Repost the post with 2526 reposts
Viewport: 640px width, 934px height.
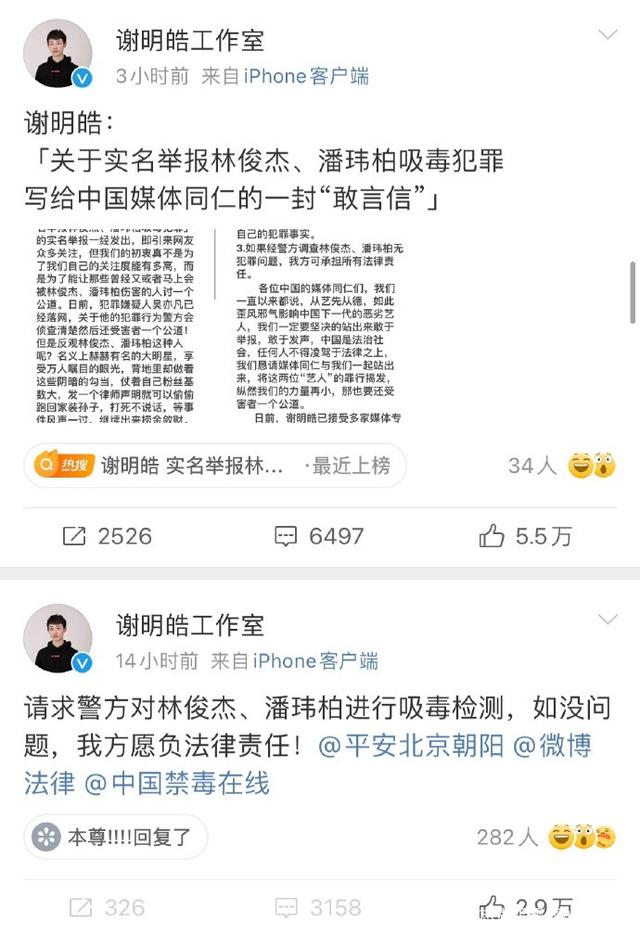[x=107, y=536]
